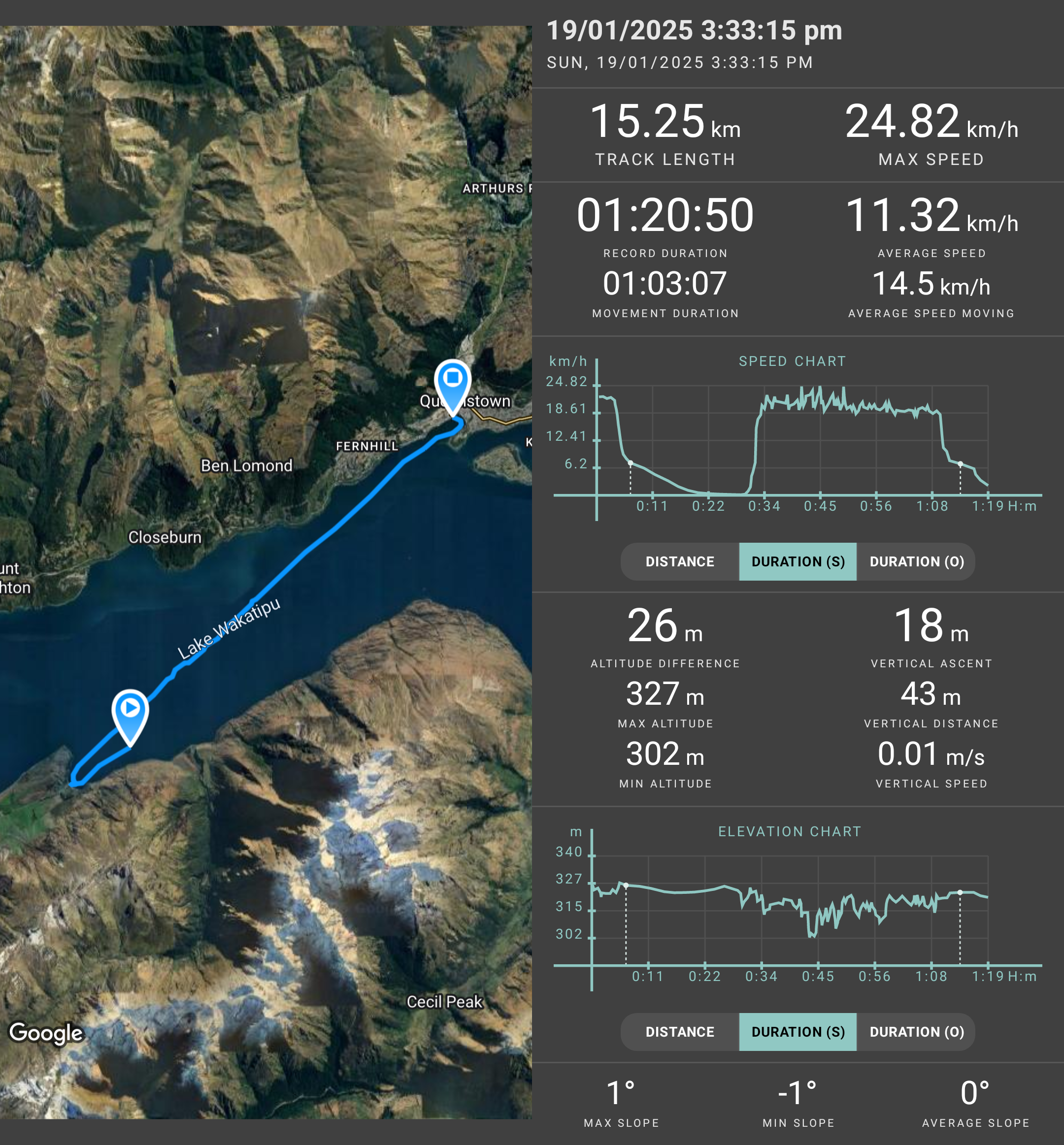Show speed chart by Duration (O)

click(916, 561)
